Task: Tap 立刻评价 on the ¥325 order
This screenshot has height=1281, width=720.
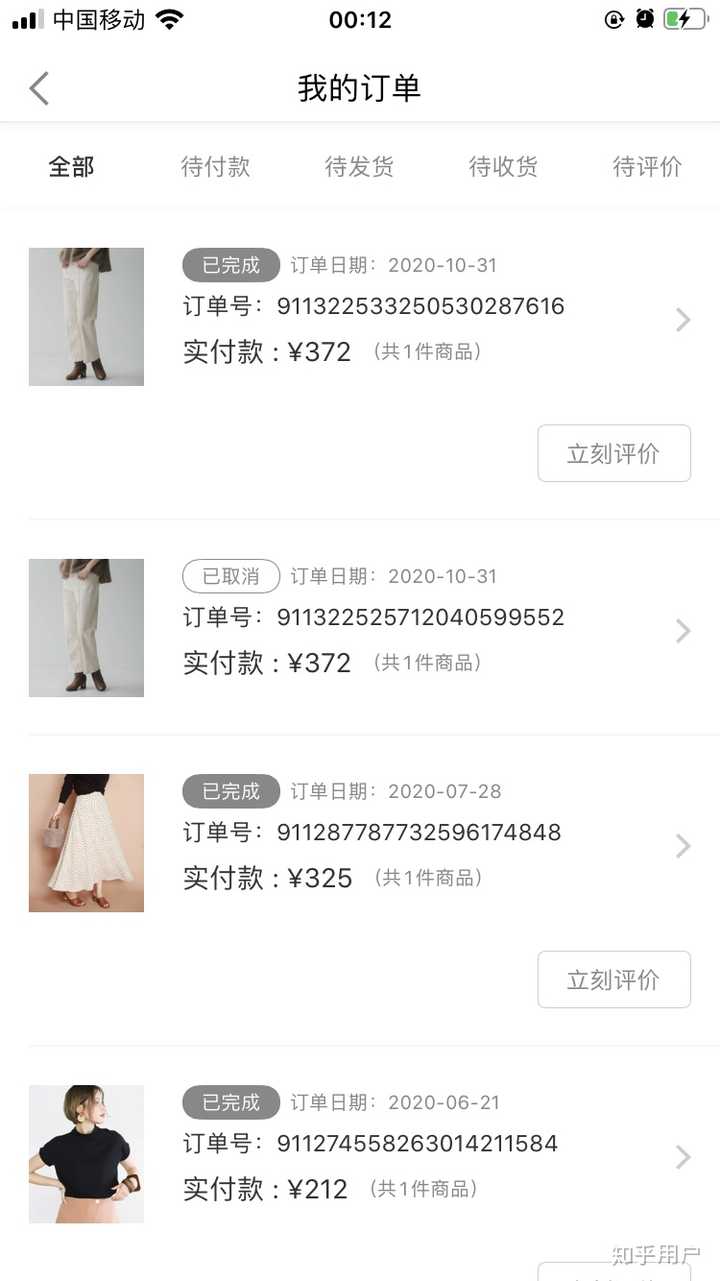Action: pyautogui.click(x=613, y=979)
